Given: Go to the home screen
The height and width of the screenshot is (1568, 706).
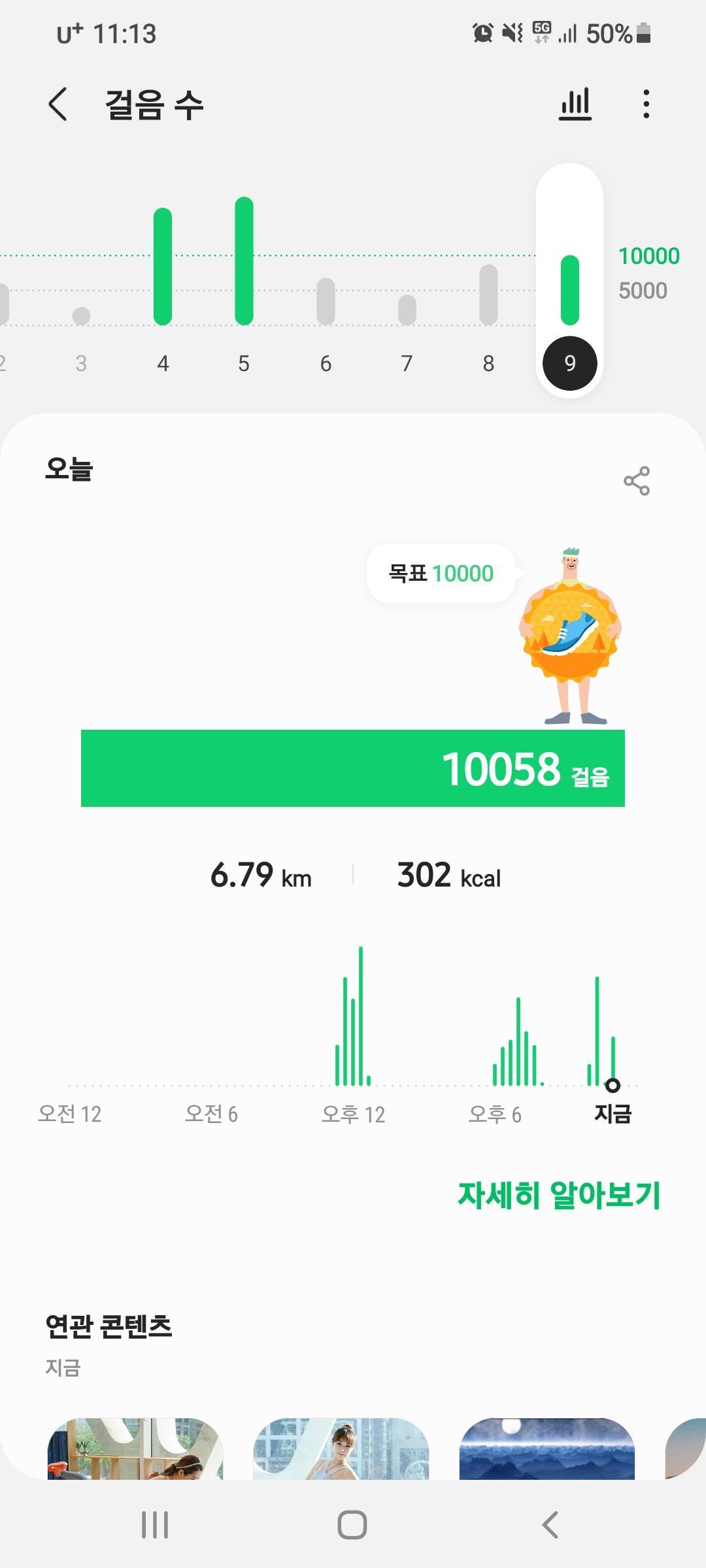Looking at the screenshot, I should click(352, 1525).
